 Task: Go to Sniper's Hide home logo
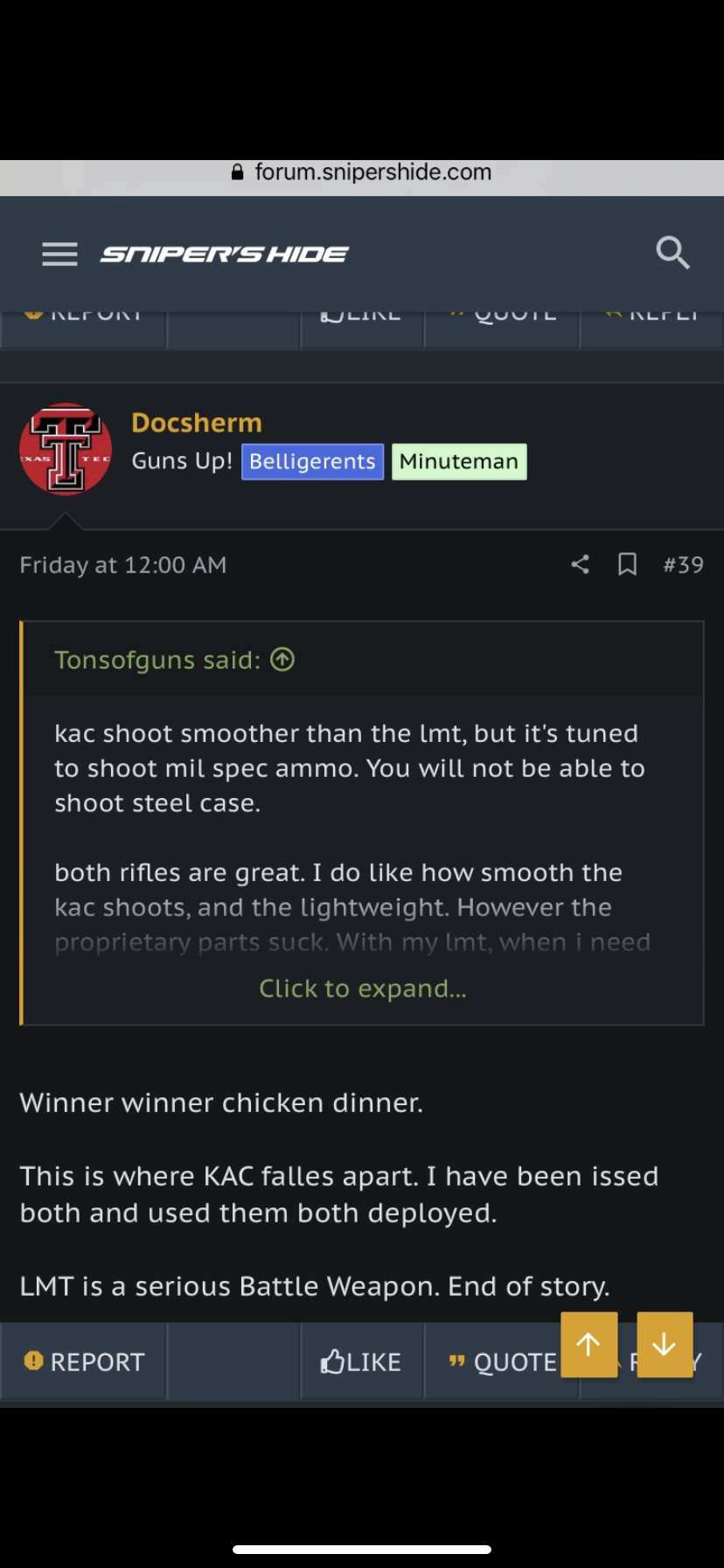click(x=225, y=255)
